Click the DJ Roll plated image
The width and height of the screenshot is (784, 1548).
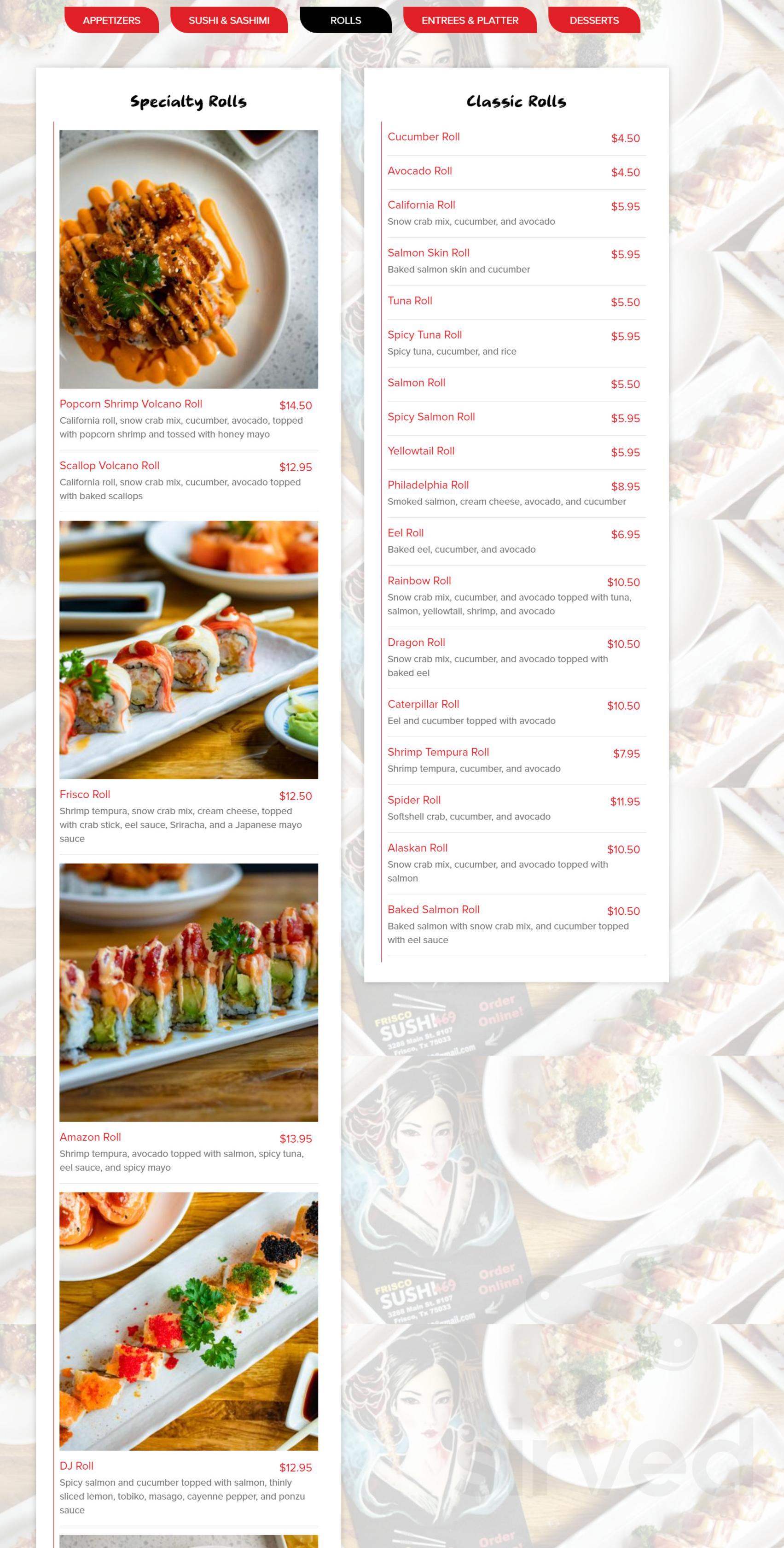(x=190, y=1322)
